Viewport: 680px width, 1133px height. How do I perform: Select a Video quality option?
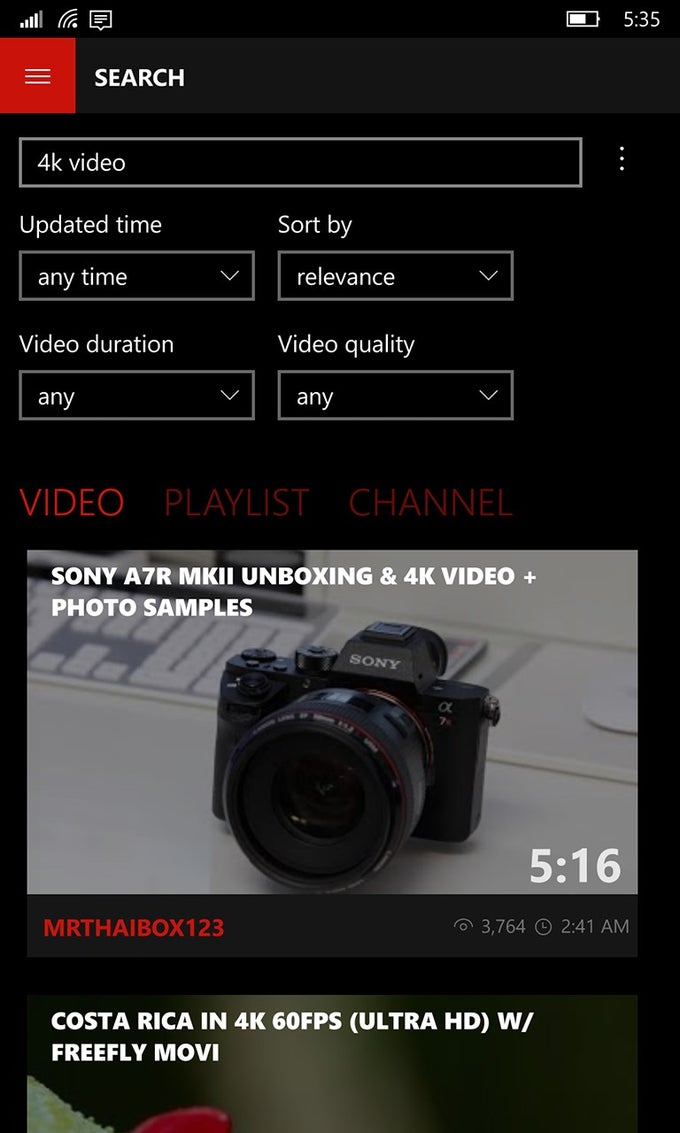pyautogui.click(x=395, y=396)
